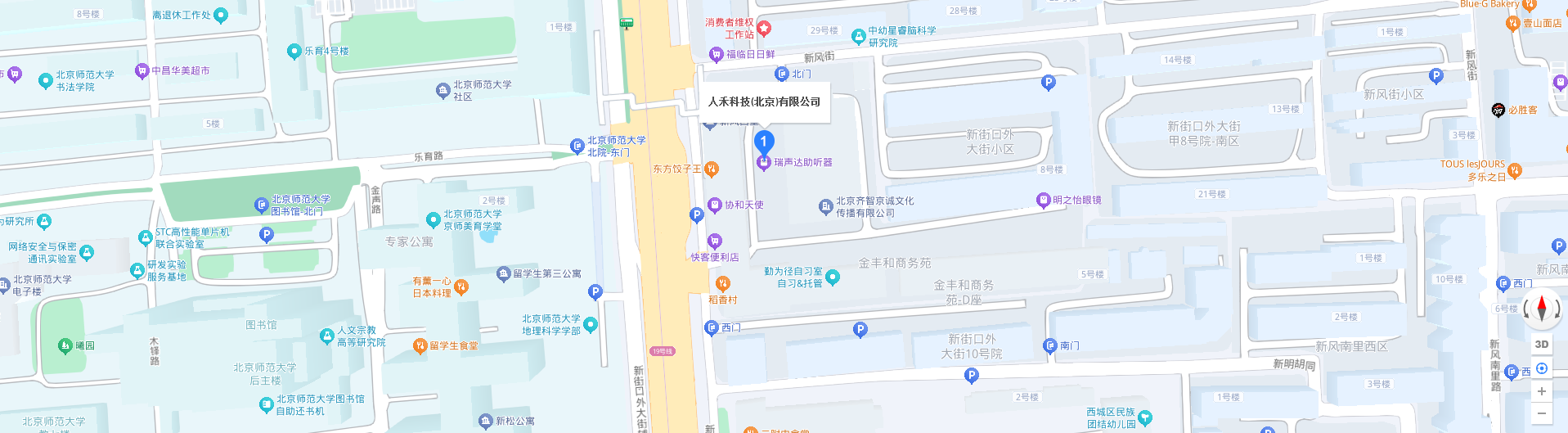Image resolution: width=1568 pixels, height=433 pixels.
Task: Rotate map using compass right arrow
Action: pyautogui.click(x=1557, y=310)
